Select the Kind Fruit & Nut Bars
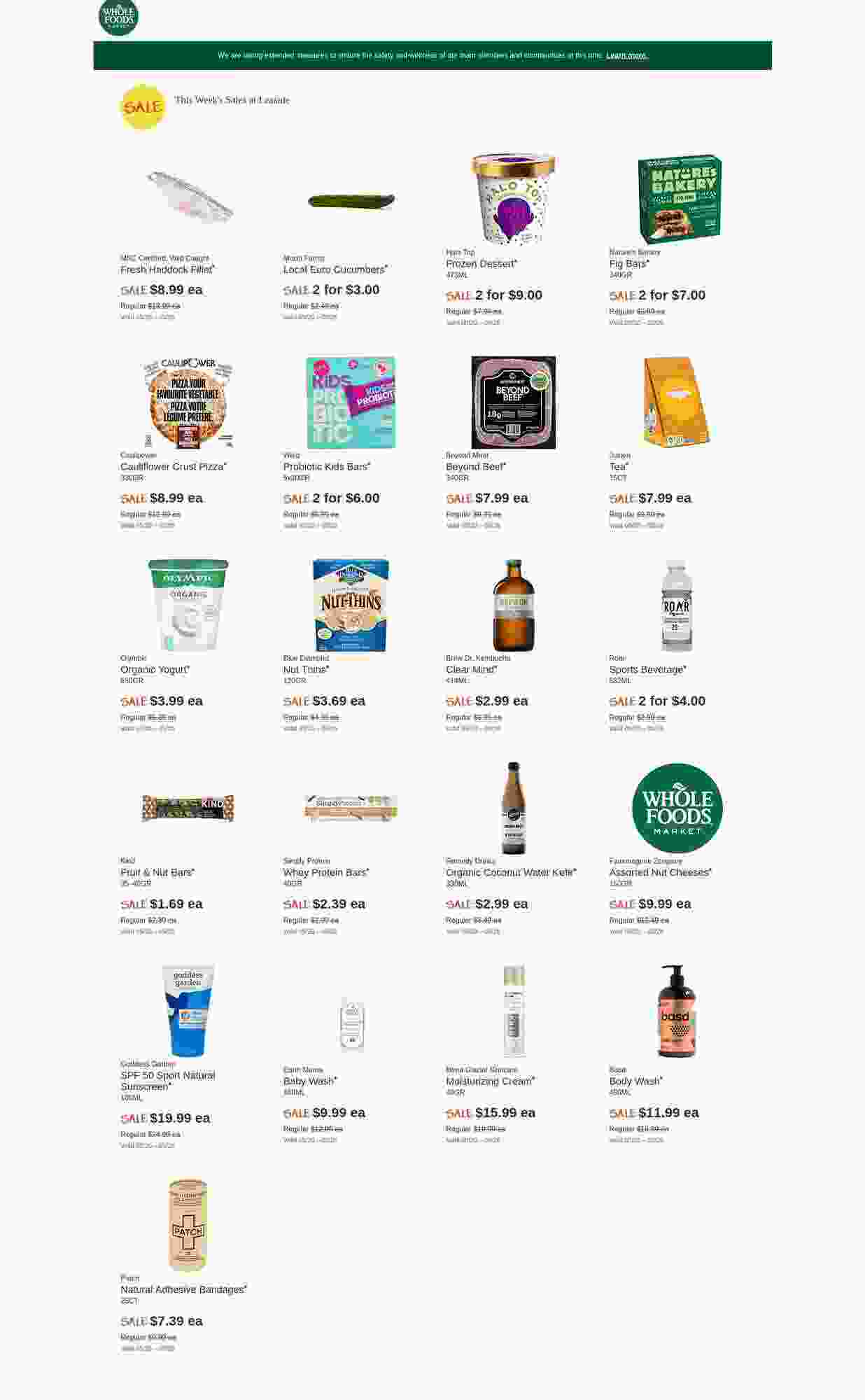 [157, 873]
